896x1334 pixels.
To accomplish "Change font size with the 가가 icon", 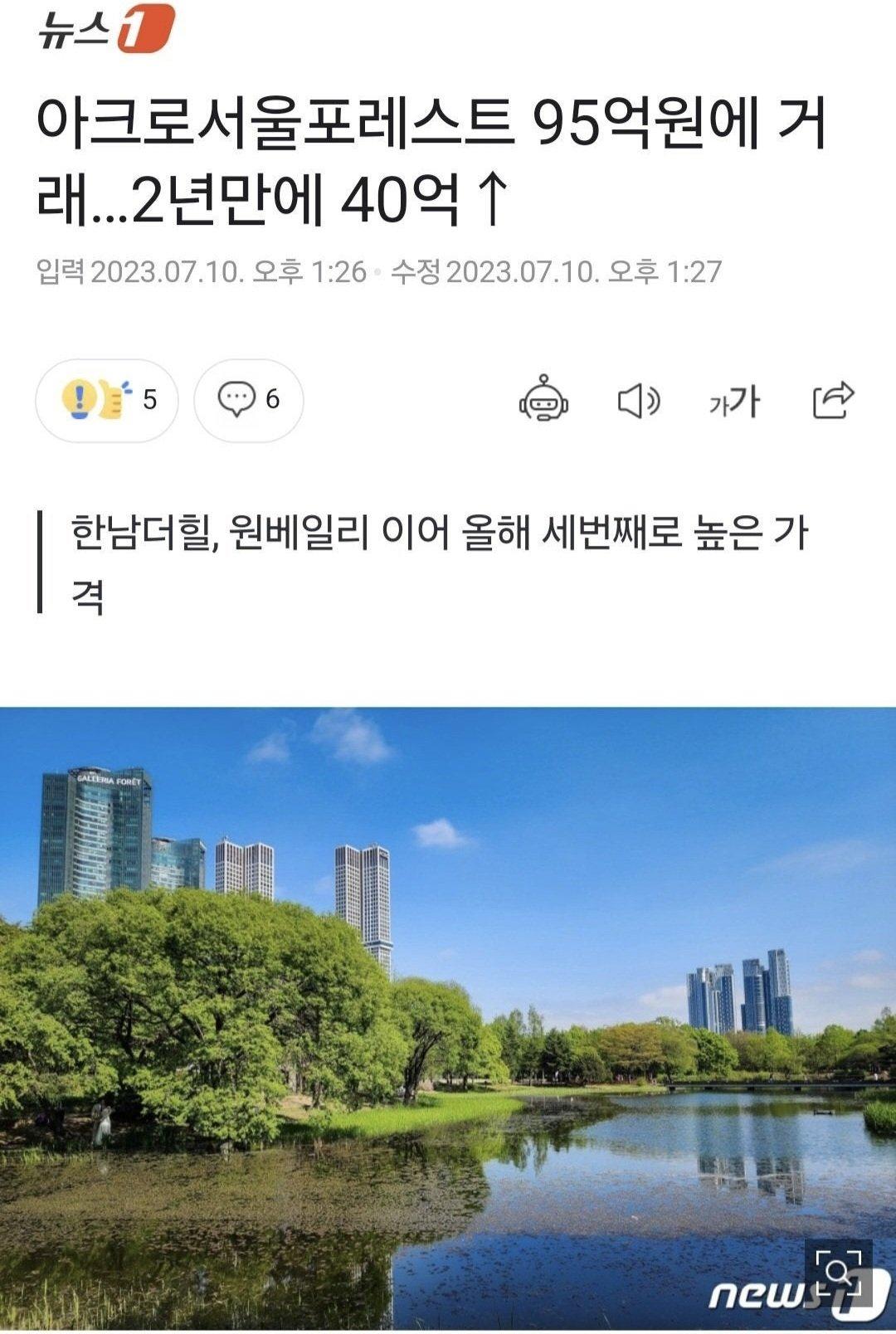I will [x=735, y=402].
